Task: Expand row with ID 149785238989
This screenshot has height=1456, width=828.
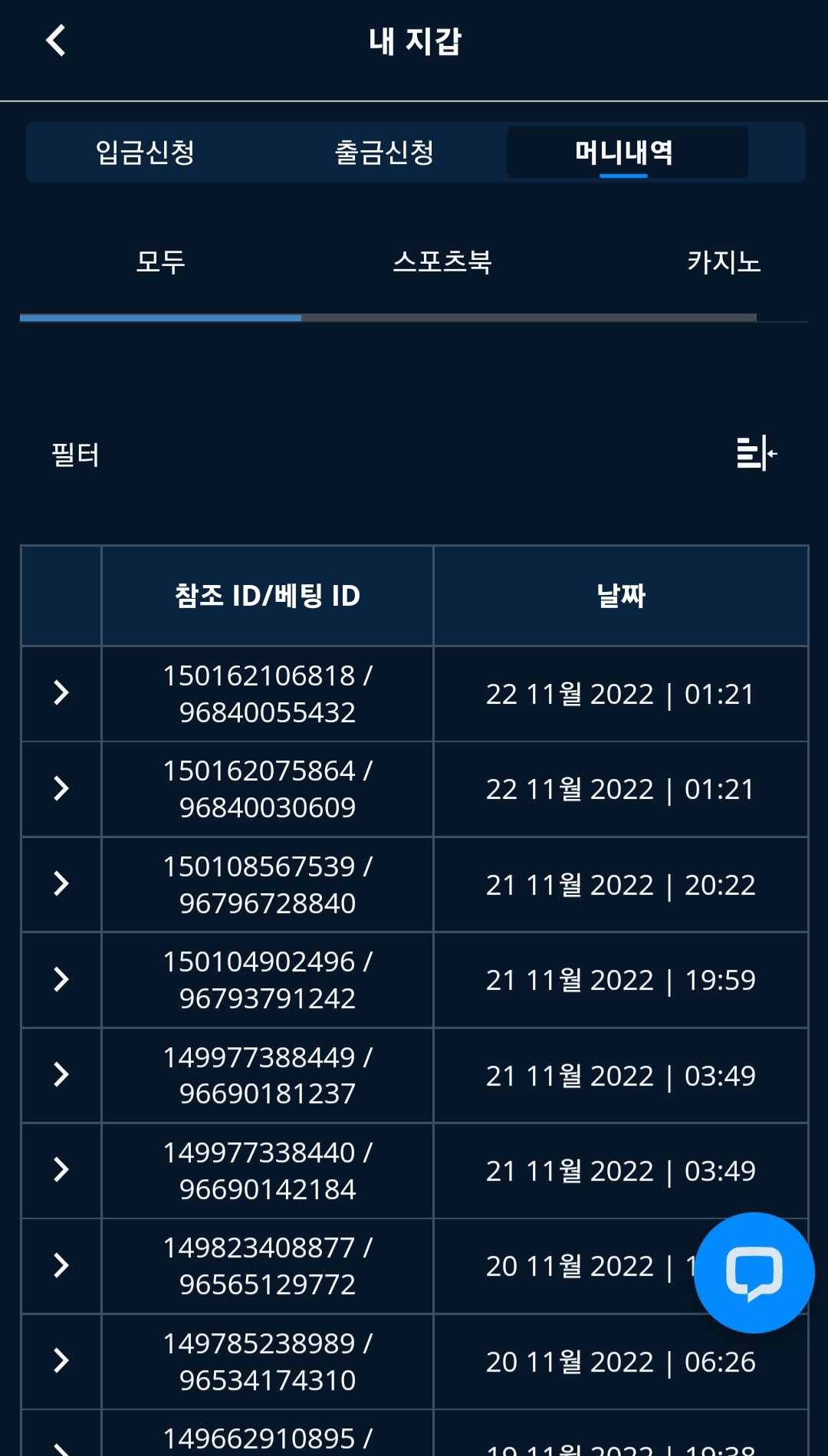Action: tap(61, 1361)
